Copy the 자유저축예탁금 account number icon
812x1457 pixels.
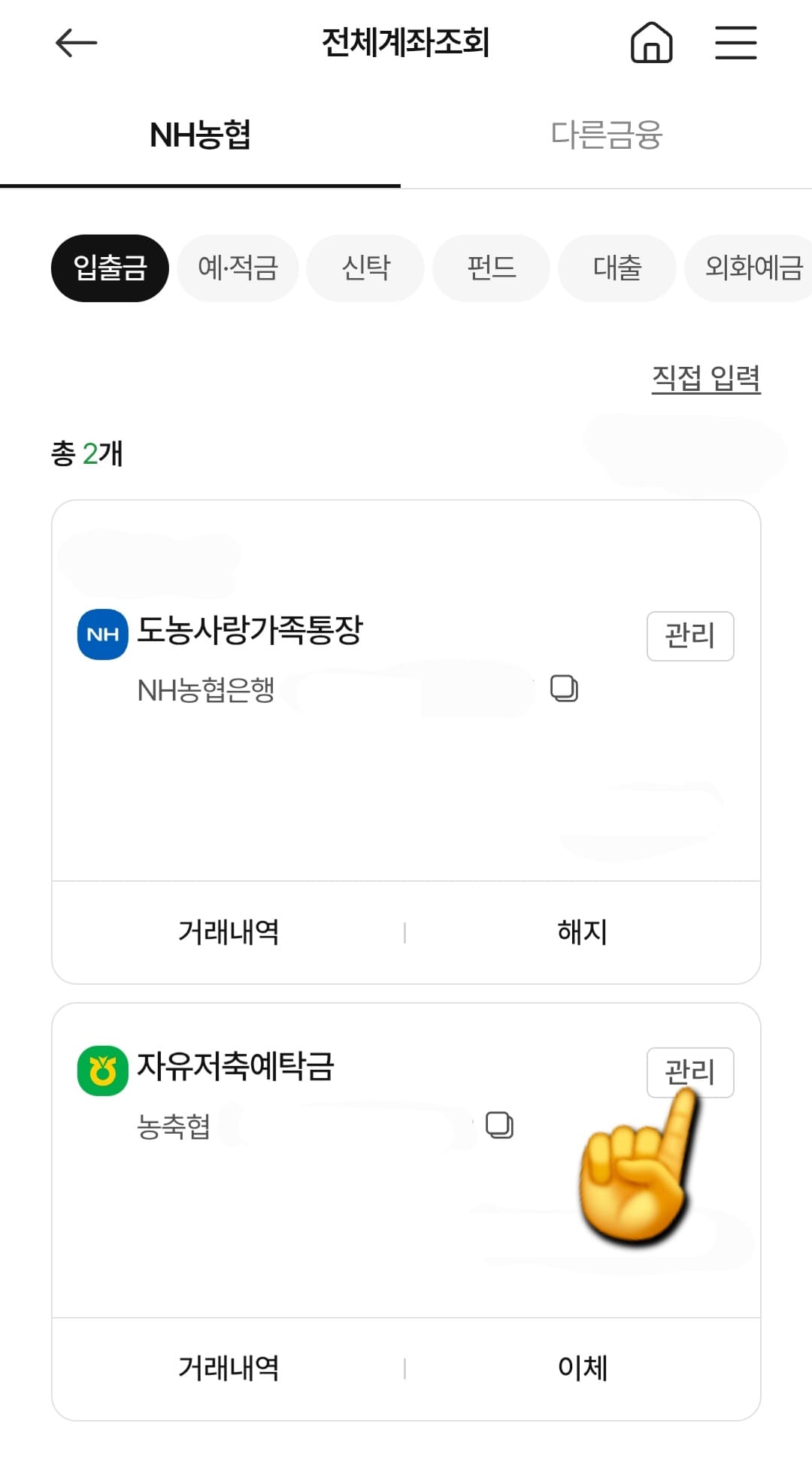[x=499, y=1125]
